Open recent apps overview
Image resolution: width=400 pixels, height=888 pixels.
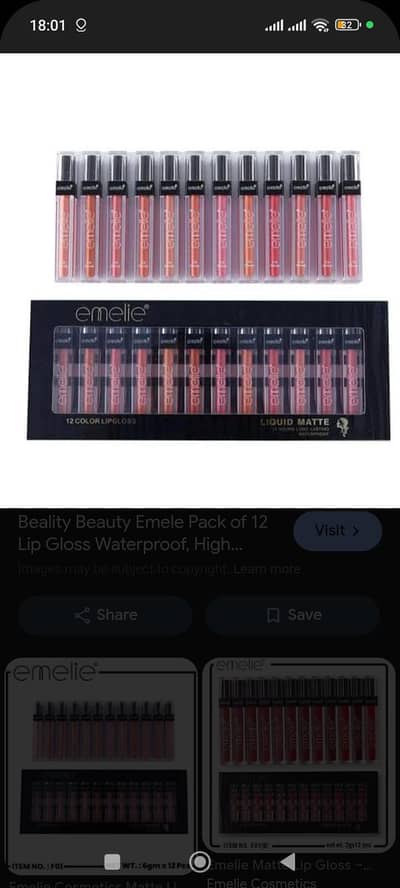point(112,862)
